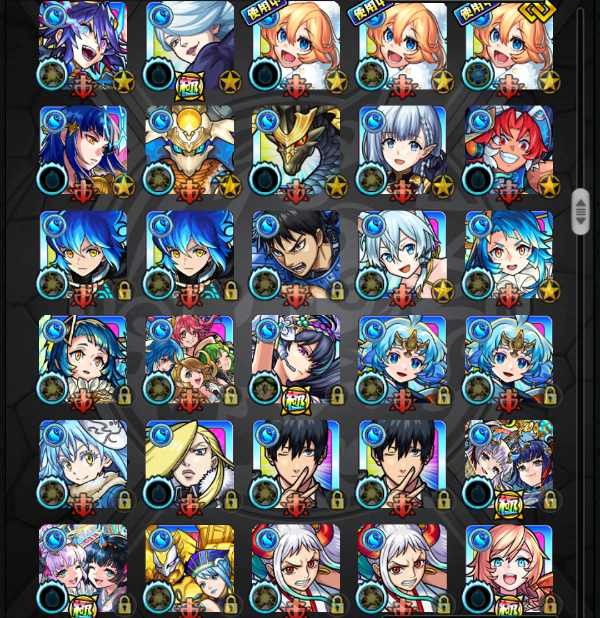600x618 pixels.
Task: Select the silver-haired girl with pointed ear
Action: tap(403, 150)
